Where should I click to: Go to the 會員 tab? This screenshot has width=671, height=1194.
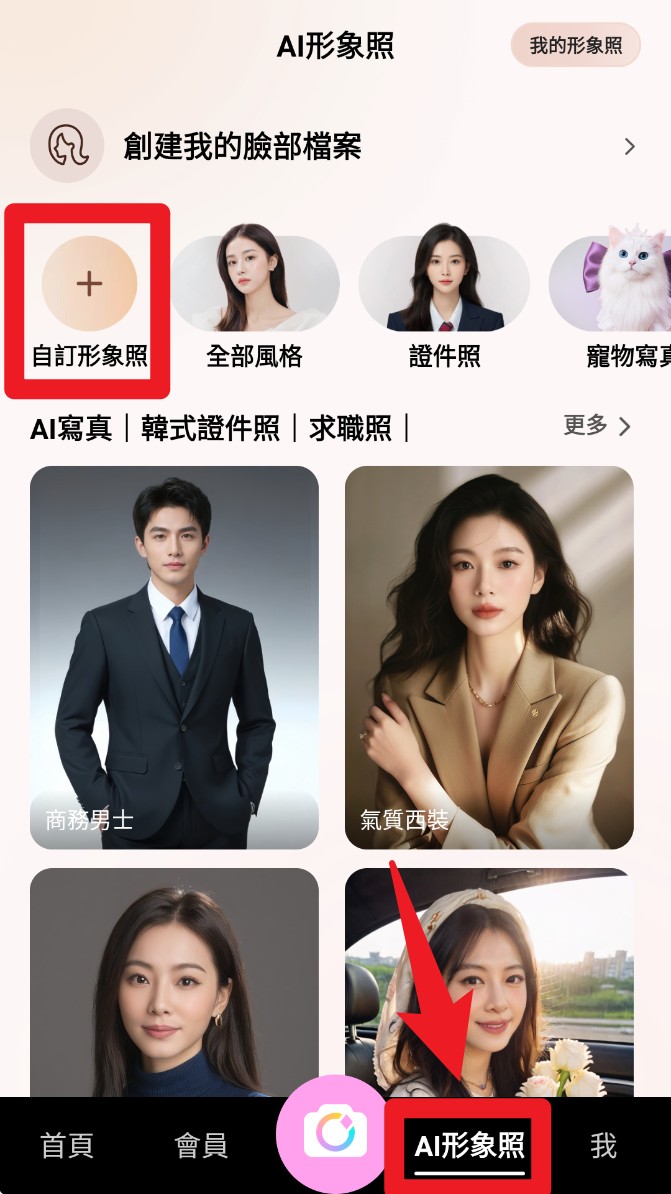click(201, 1146)
